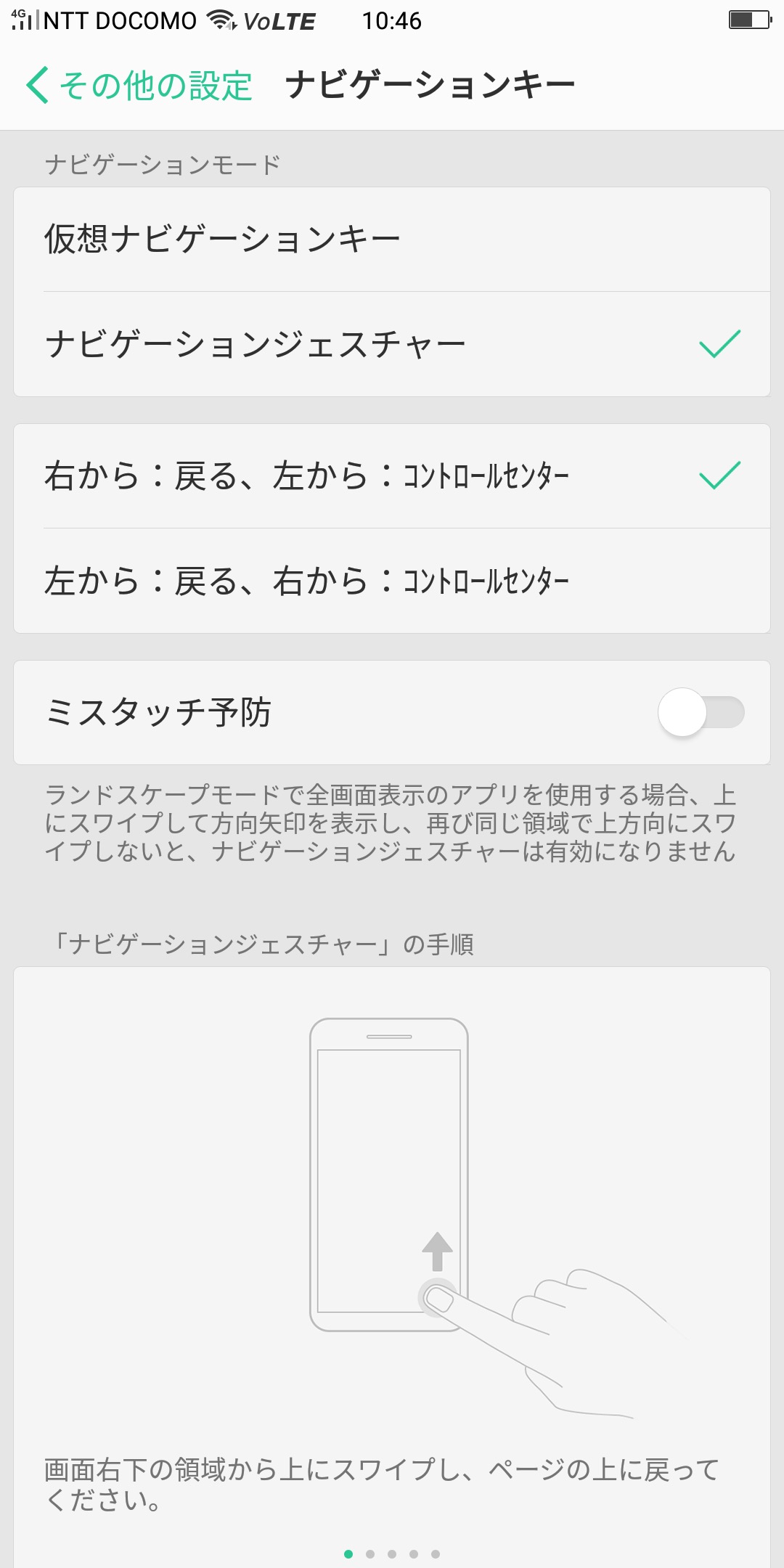The height and width of the screenshot is (1568, 784).
Task: Enable the ミスタッチ予防 switch
Action: tap(701, 712)
